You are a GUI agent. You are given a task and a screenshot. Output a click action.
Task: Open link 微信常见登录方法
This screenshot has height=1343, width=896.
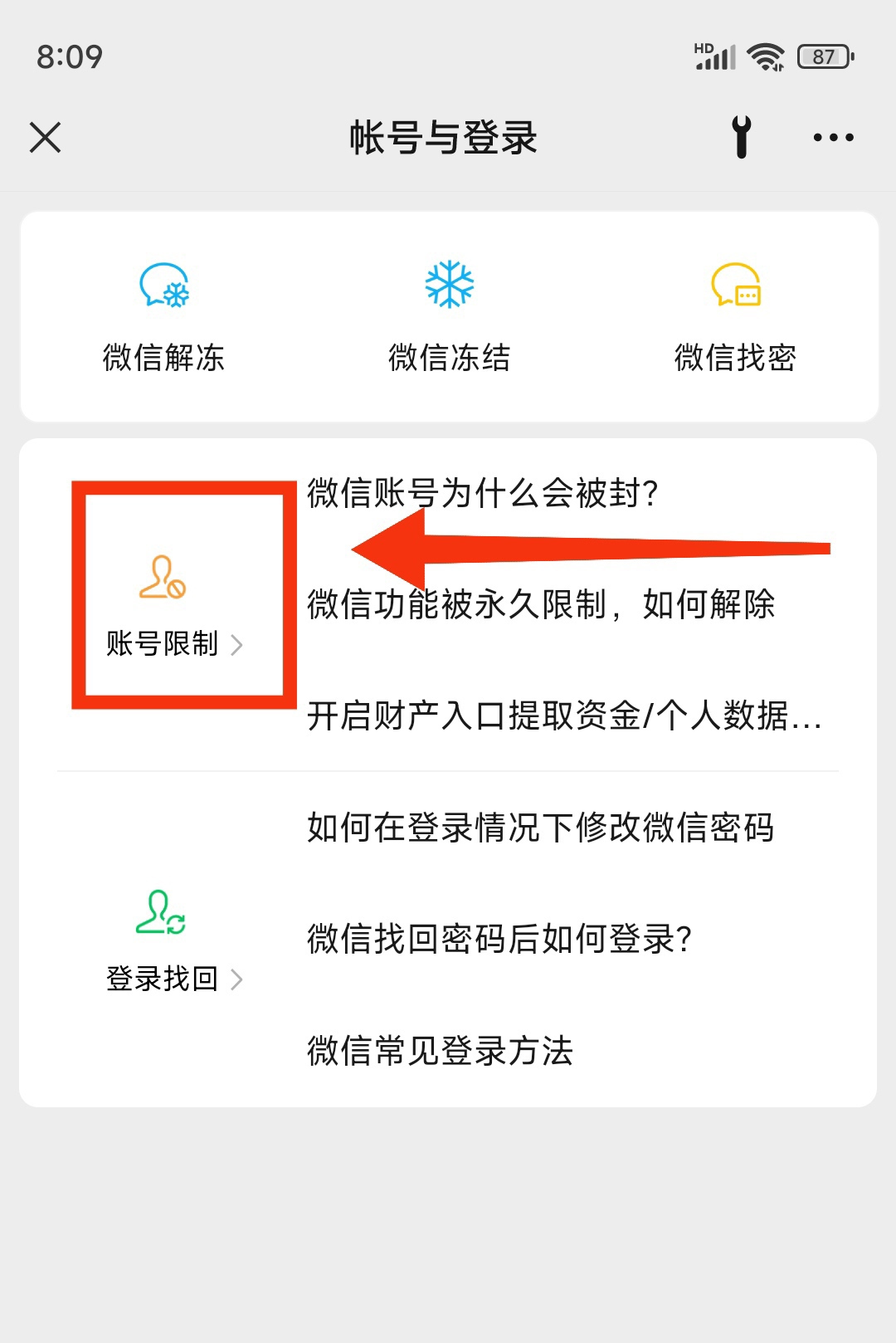point(441,1050)
